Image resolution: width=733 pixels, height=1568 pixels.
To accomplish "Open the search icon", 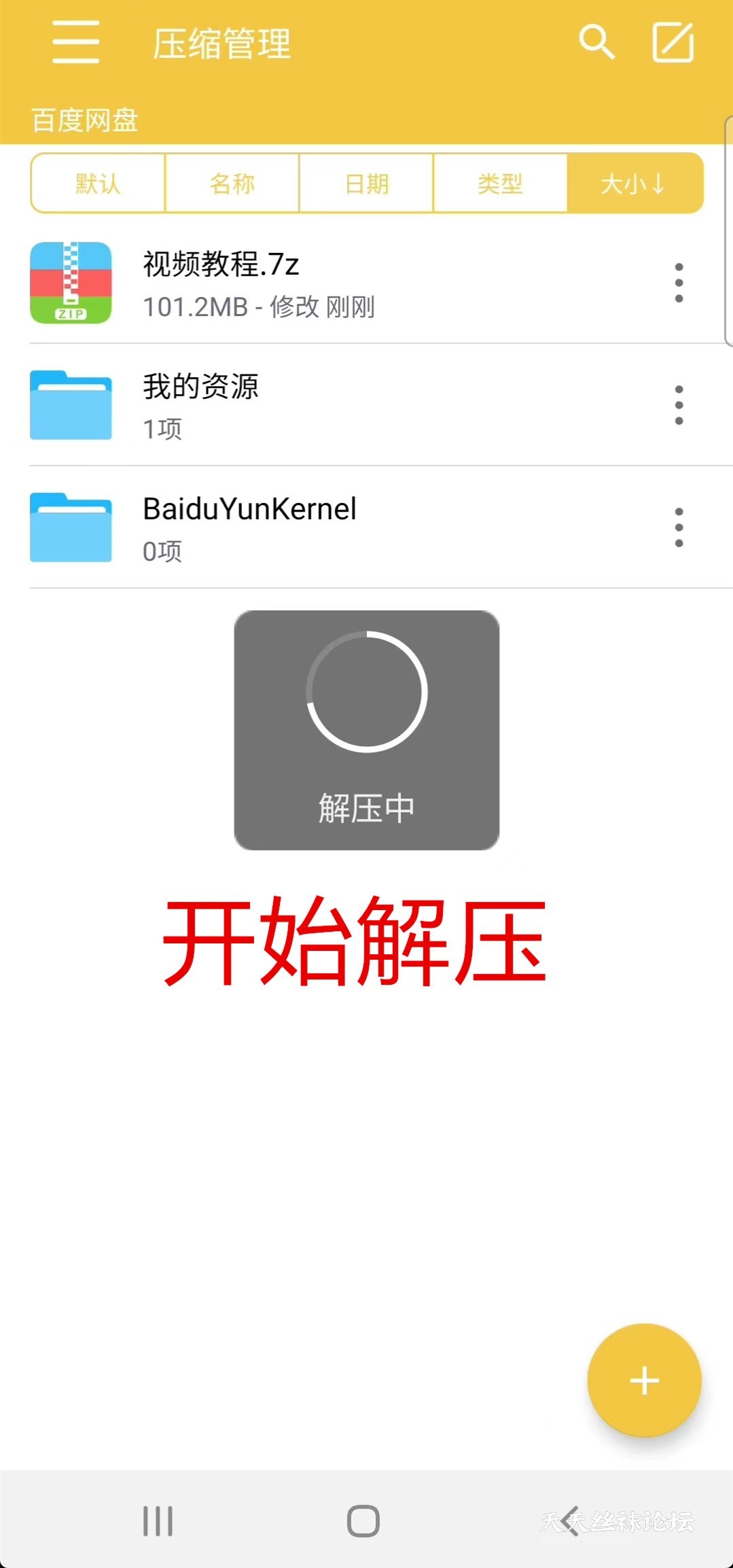I will click(596, 42).
